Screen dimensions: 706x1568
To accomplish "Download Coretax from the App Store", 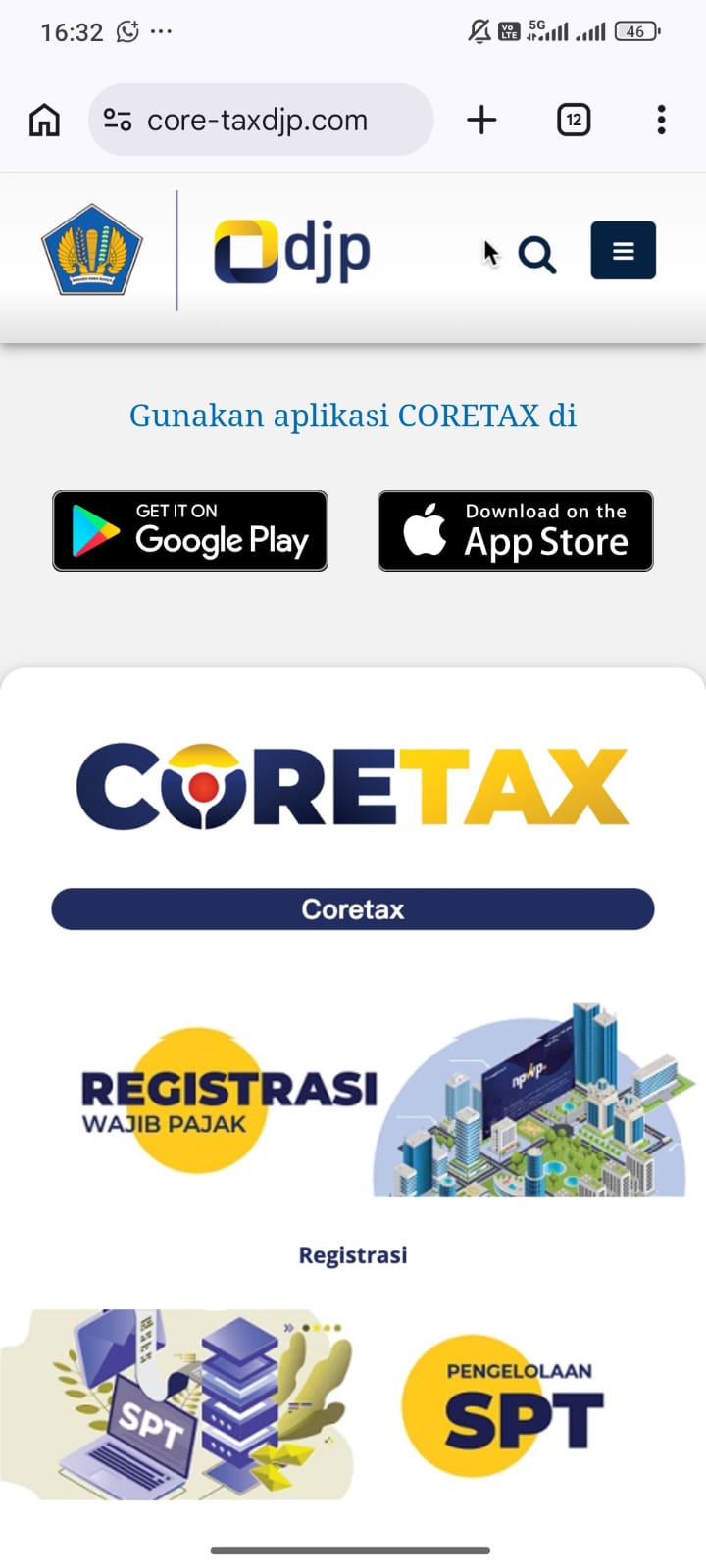I will pos(516,531).
